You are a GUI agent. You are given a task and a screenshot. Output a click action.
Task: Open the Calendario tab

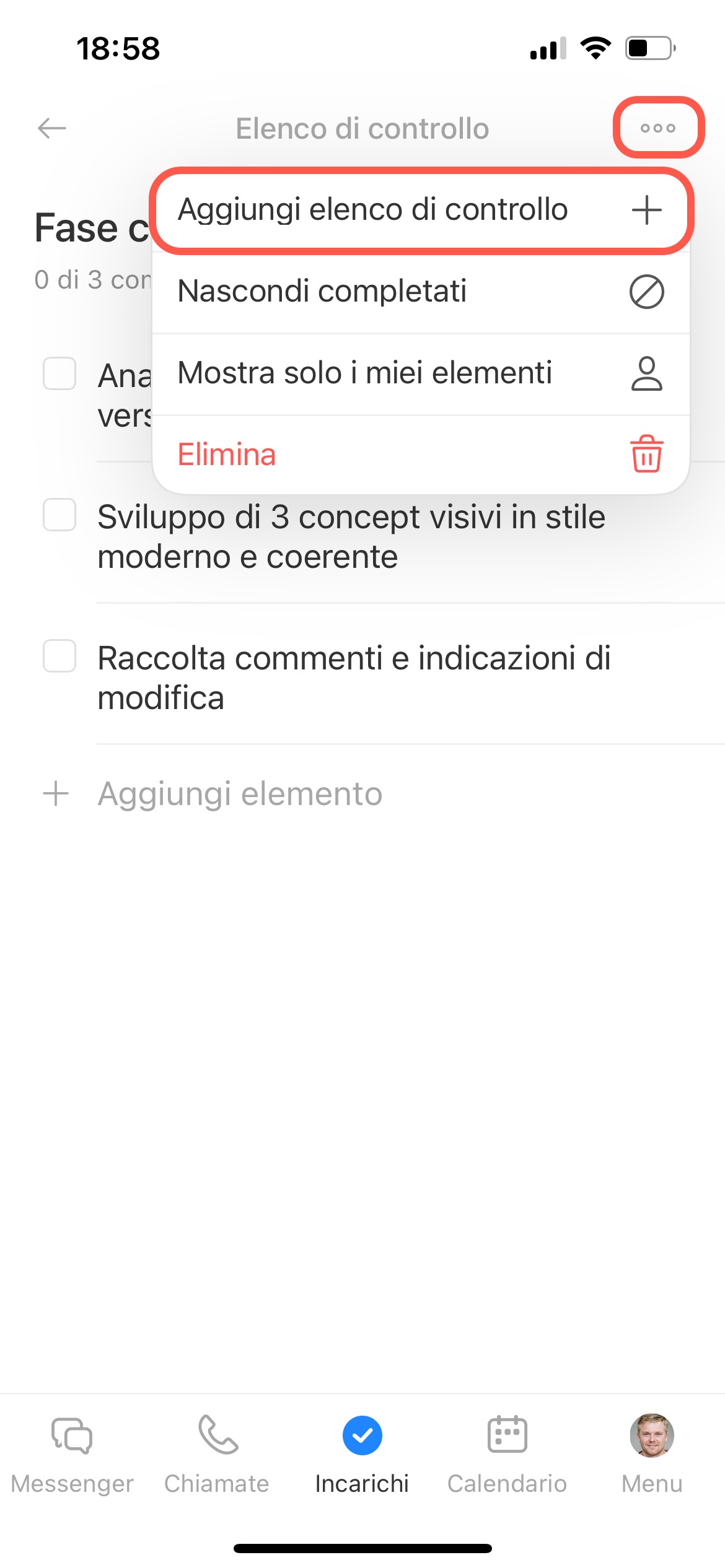coord(507,1453)
